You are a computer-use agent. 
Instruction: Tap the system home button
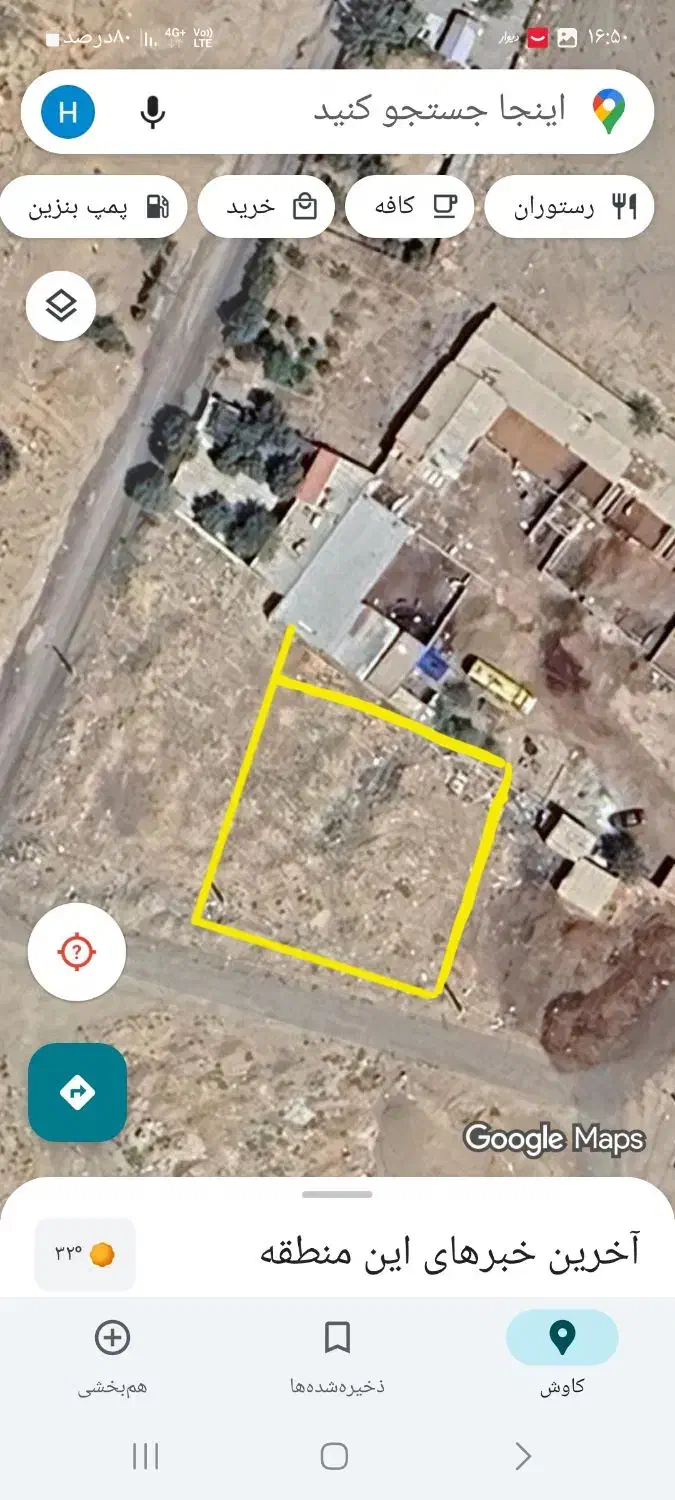point(334,1456)
